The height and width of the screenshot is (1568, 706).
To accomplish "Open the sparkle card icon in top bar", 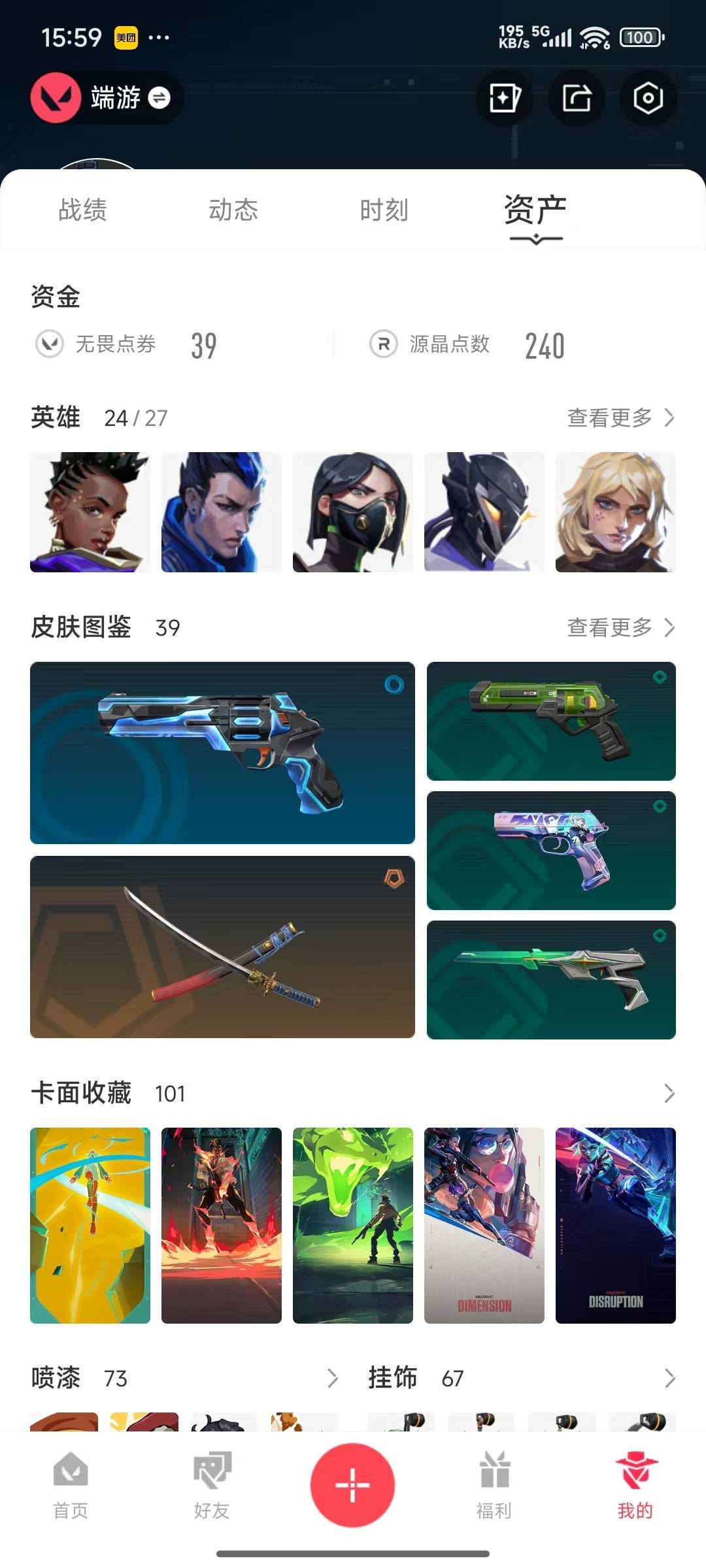I will [x=505, y=99].
